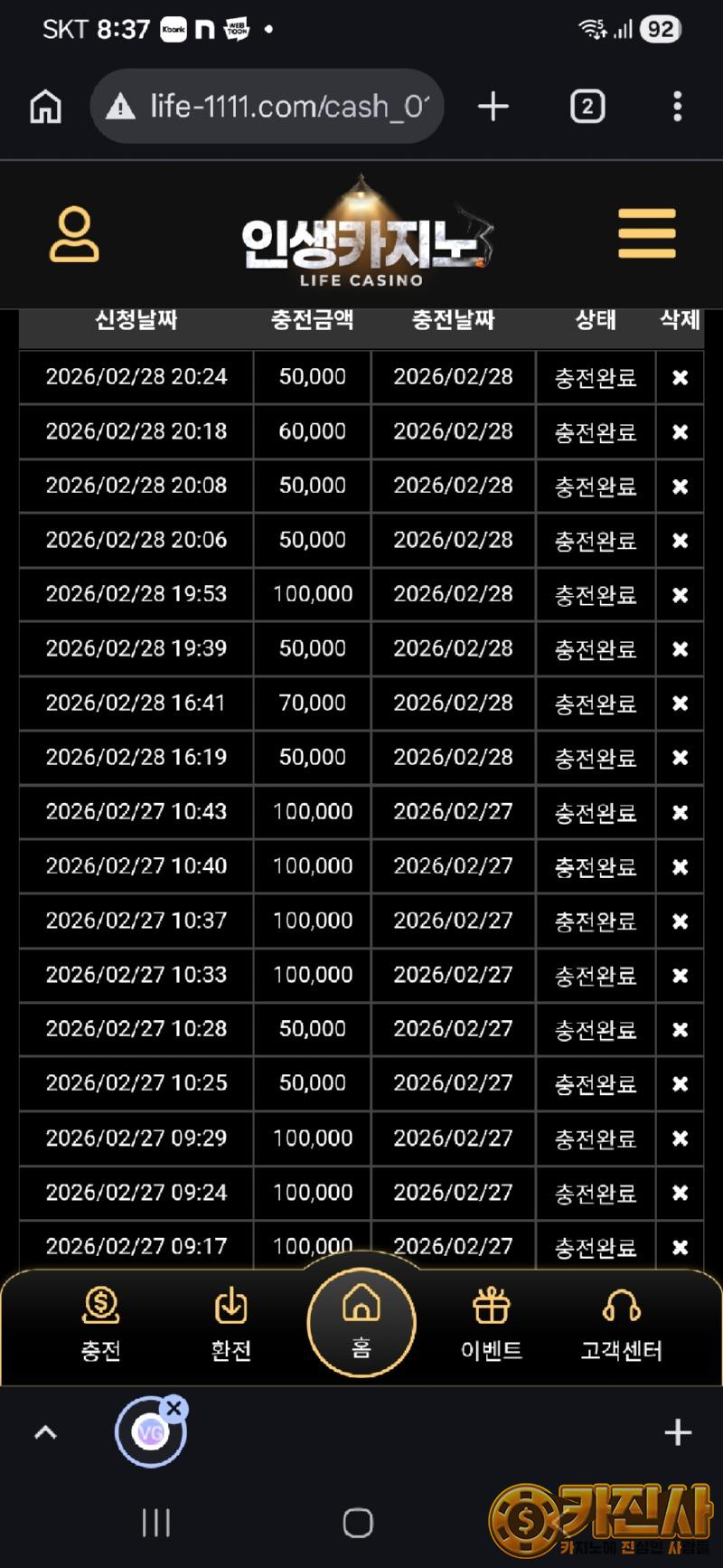Delete the 2026/02/28 20:18 charge record
The height and width of the screenshot is (1568, 723).
click(x=680, y=432)
